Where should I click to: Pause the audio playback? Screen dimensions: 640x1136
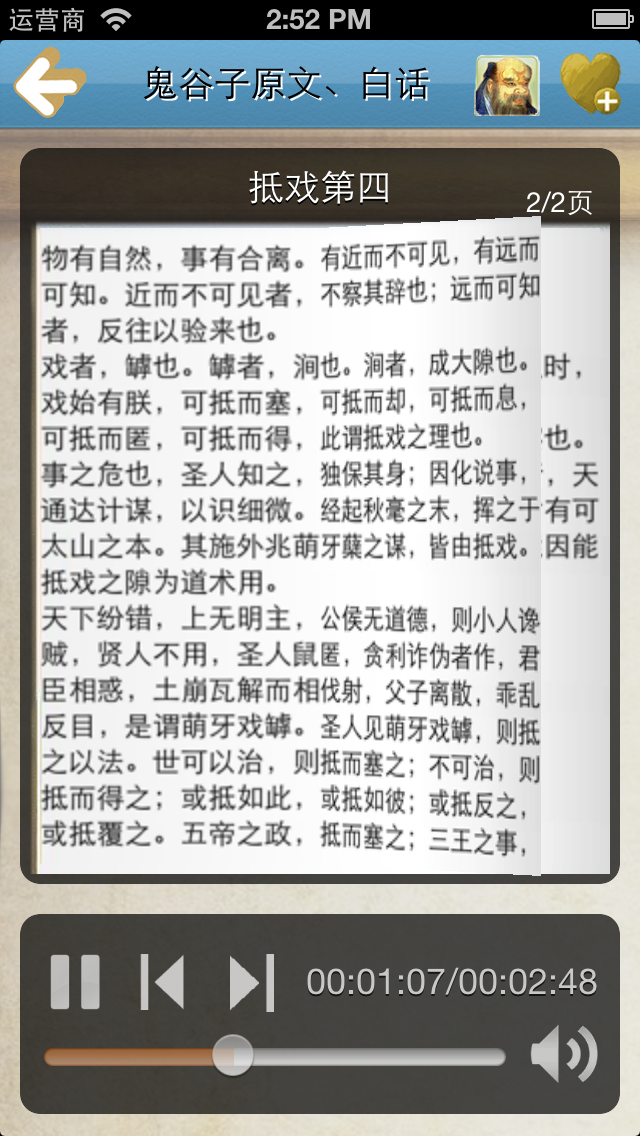(76, 982)
